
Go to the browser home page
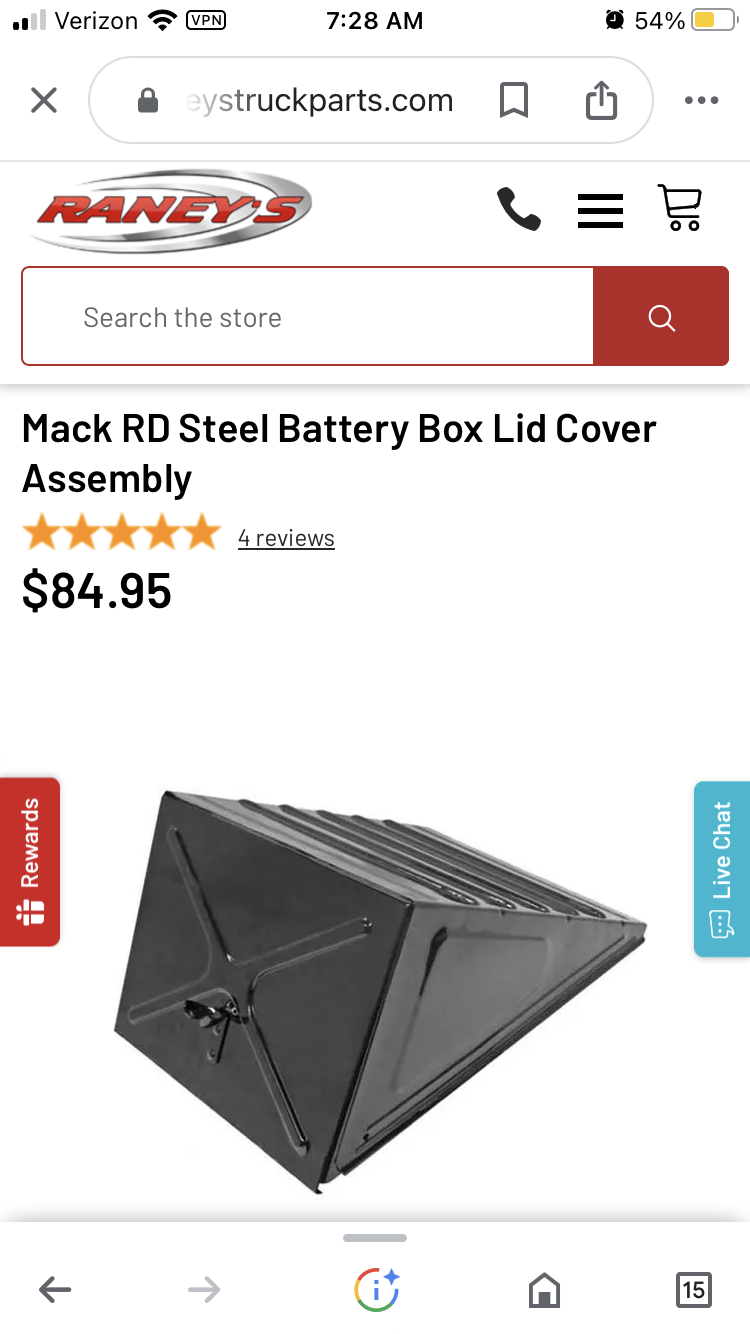544,1290
